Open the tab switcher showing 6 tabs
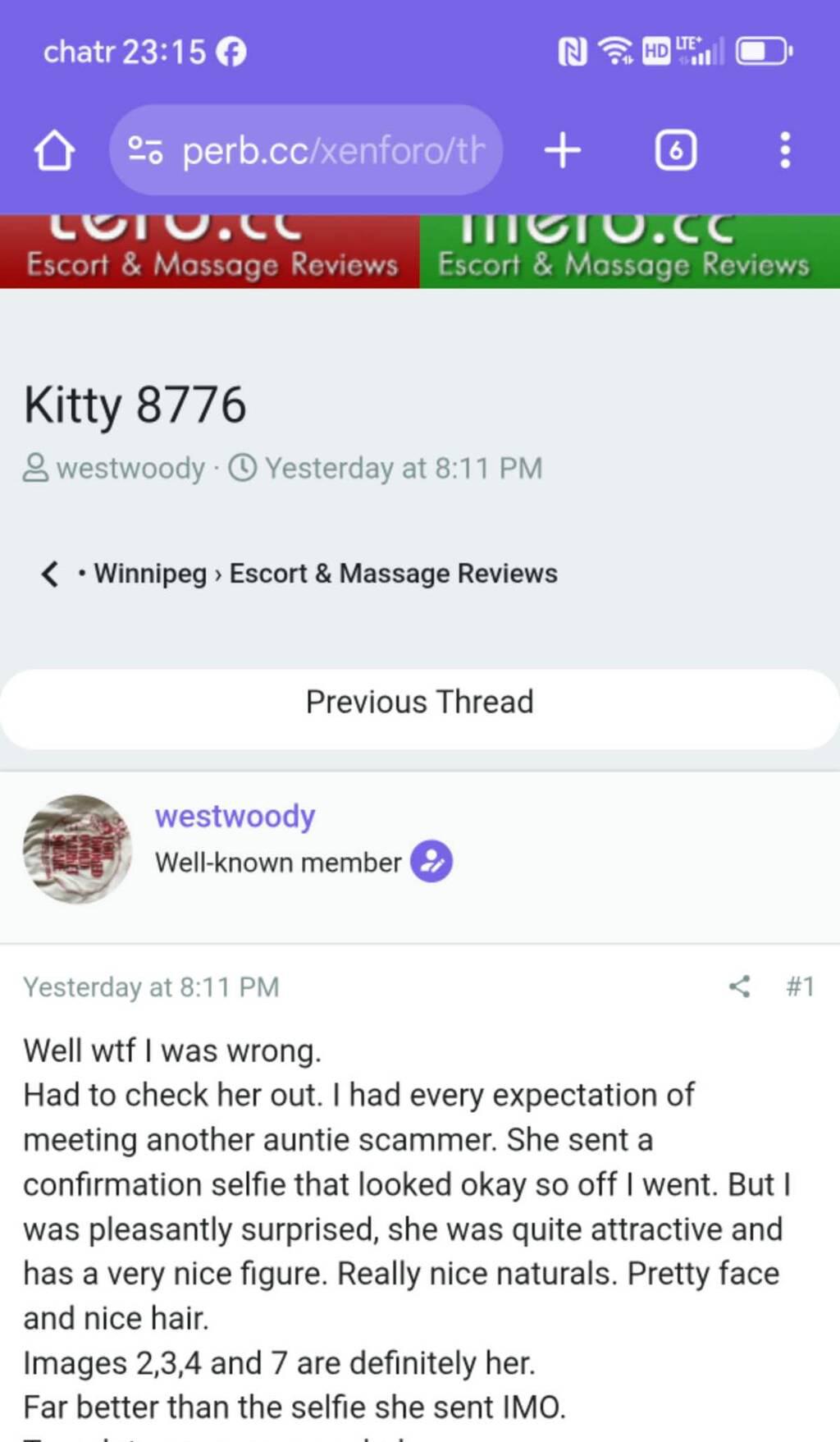Image resolution: width=840 pixels, height=1442 pixels. (x=675, y=150)
